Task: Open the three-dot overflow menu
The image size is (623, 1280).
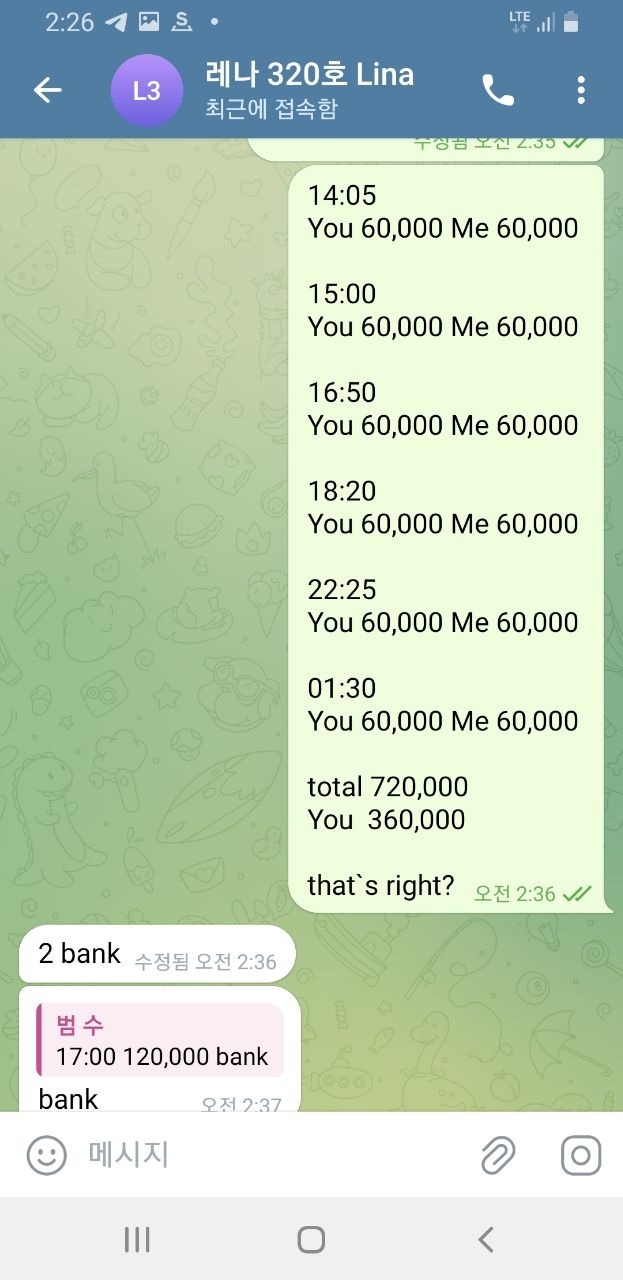Action: click(x=581, y=90)
